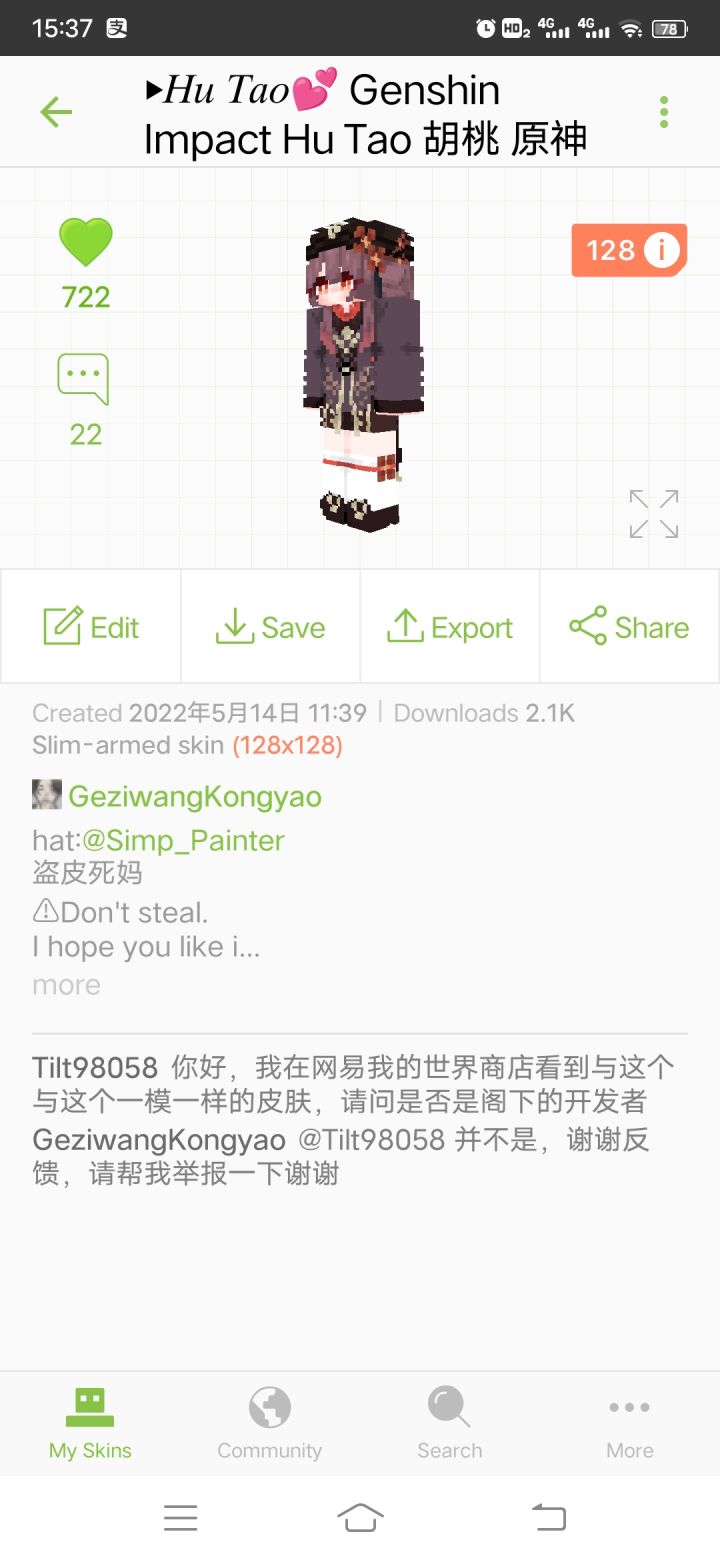Image resolution: width=720 pixels, height=1560 pixels.
Task: Like this skin with the green heart
Action: point(86,243)
